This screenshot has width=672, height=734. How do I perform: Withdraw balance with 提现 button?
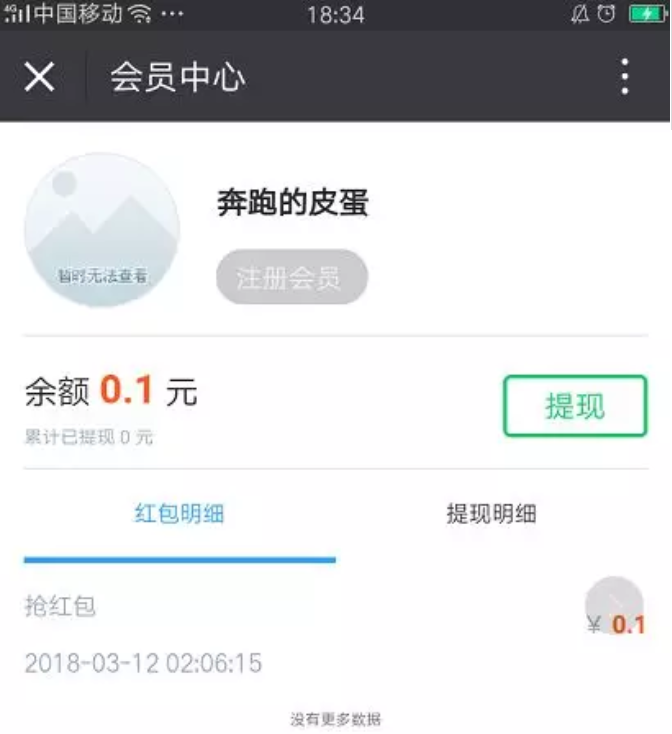574,406
